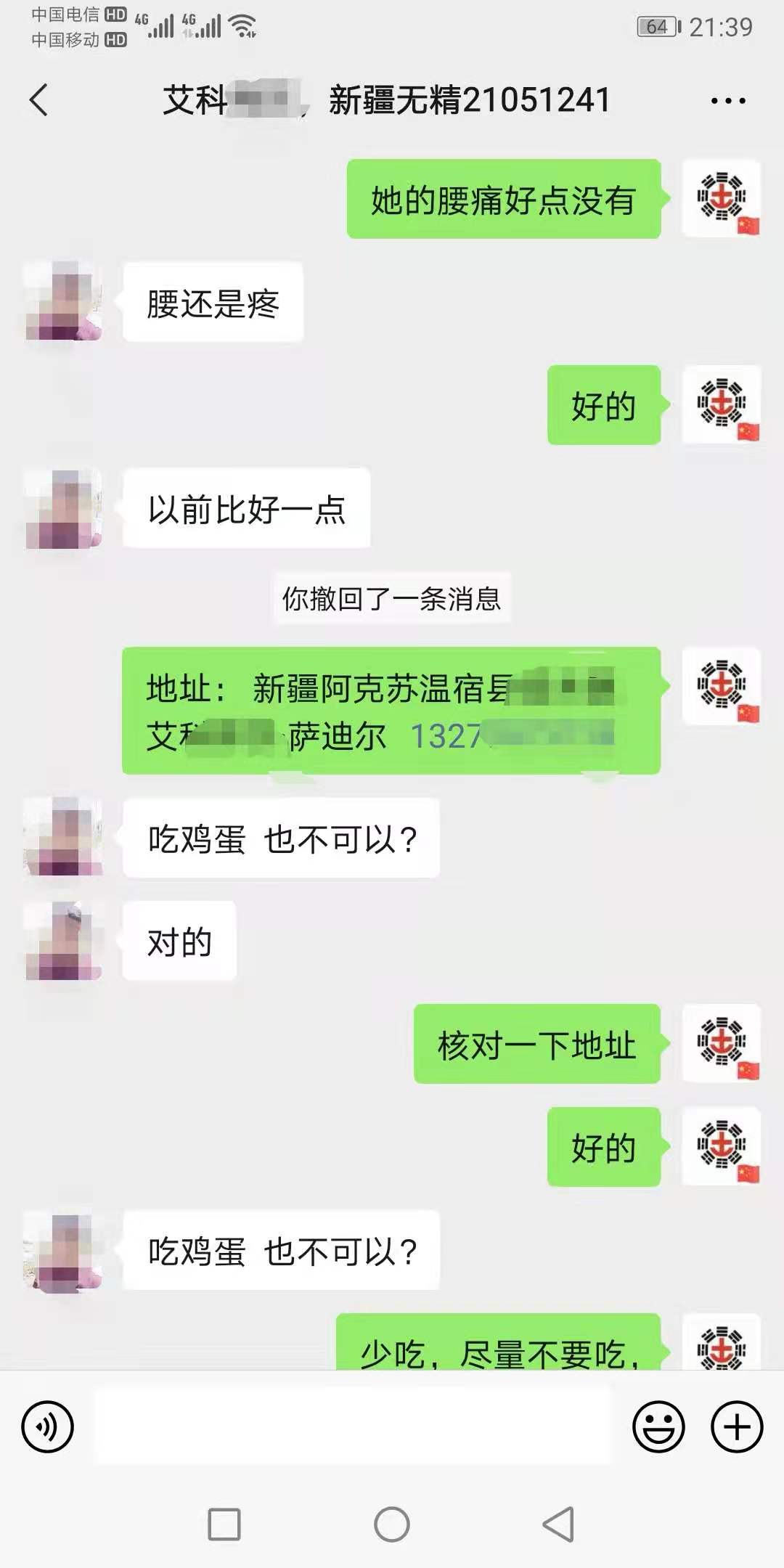This screenshot has width=784, height=1568.
Task: Open own avatar next to '核对一下地址'
Action: pos(721,1043)
